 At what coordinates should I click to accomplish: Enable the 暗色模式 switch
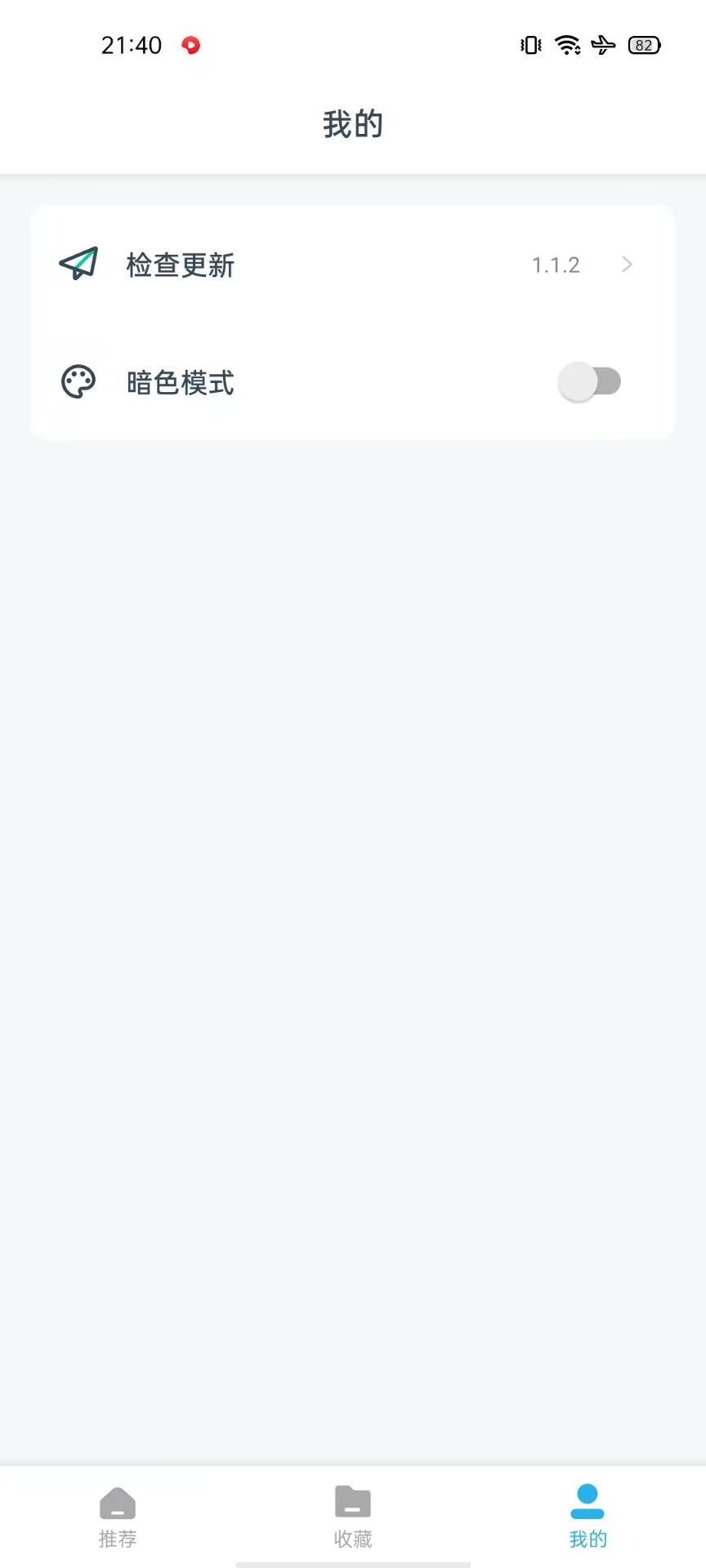[x=590, y=381]
